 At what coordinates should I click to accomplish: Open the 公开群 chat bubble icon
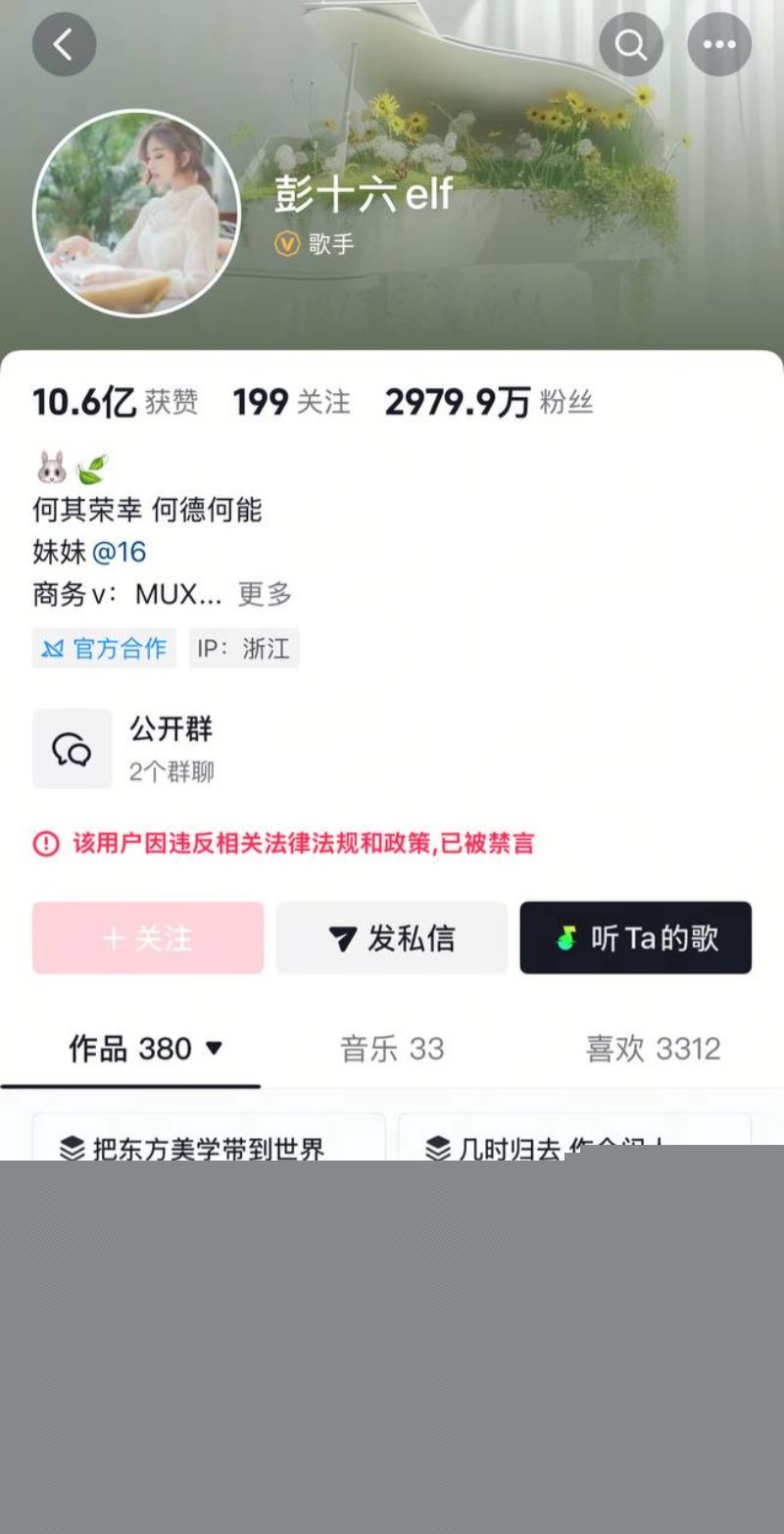click(73, 748)
